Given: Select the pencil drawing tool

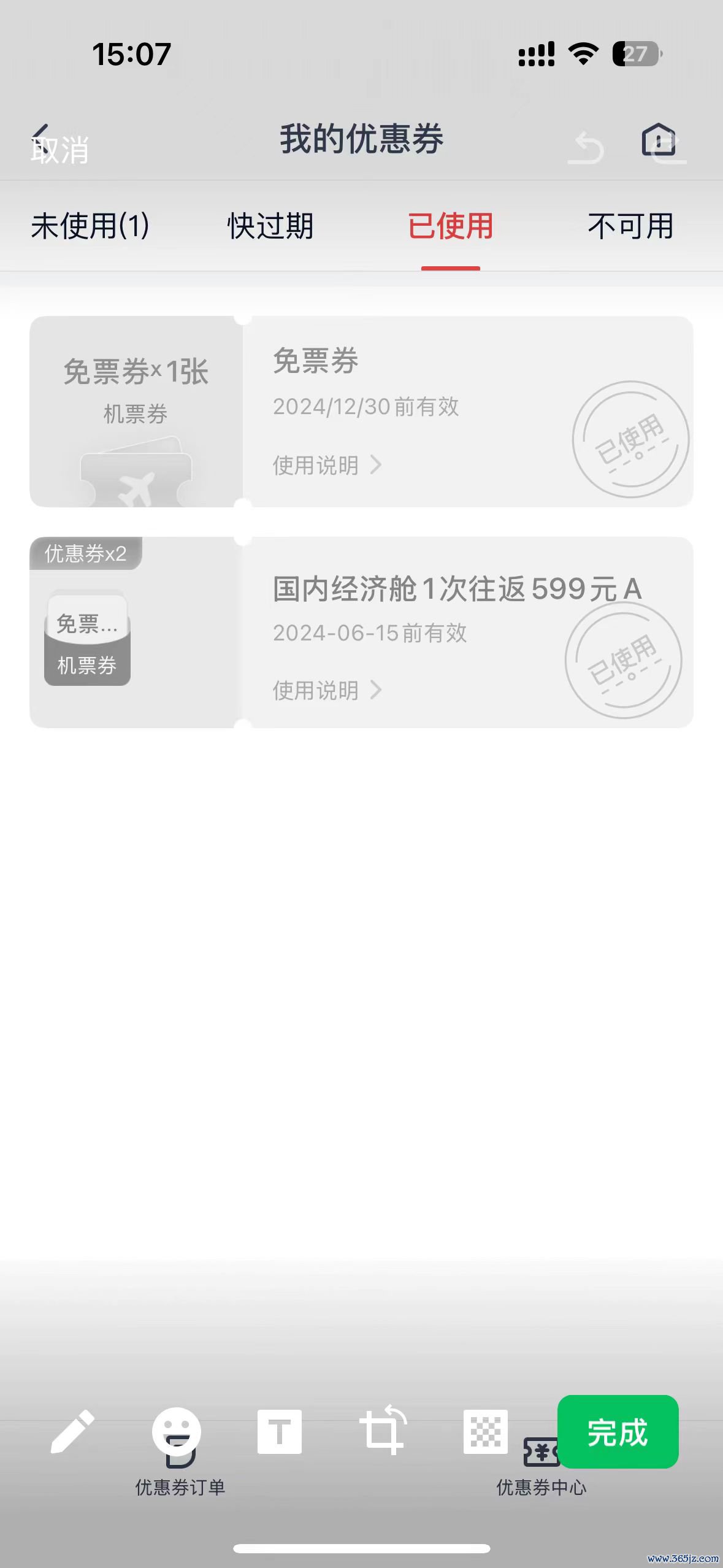Looking at the screenshot, I should pyautogui.click(x=72, y=1432).
